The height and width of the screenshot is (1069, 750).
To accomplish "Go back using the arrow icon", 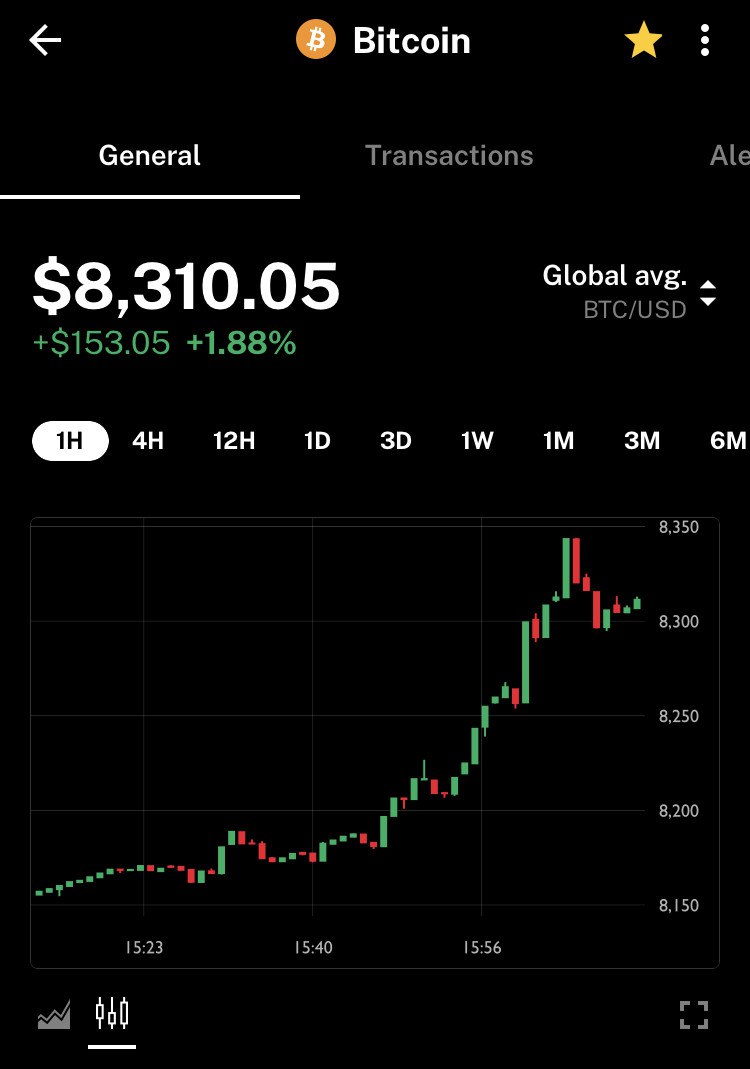I will click(46, 41).
